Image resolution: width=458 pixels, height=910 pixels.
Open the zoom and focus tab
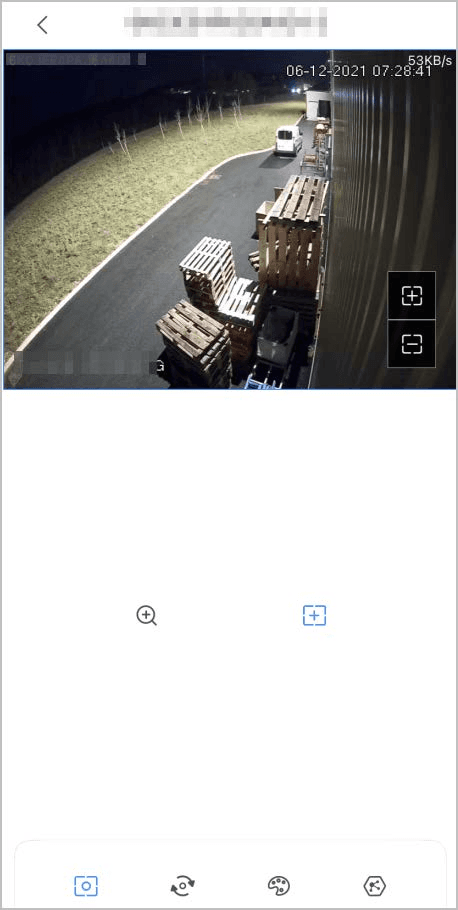click(86, 886)
